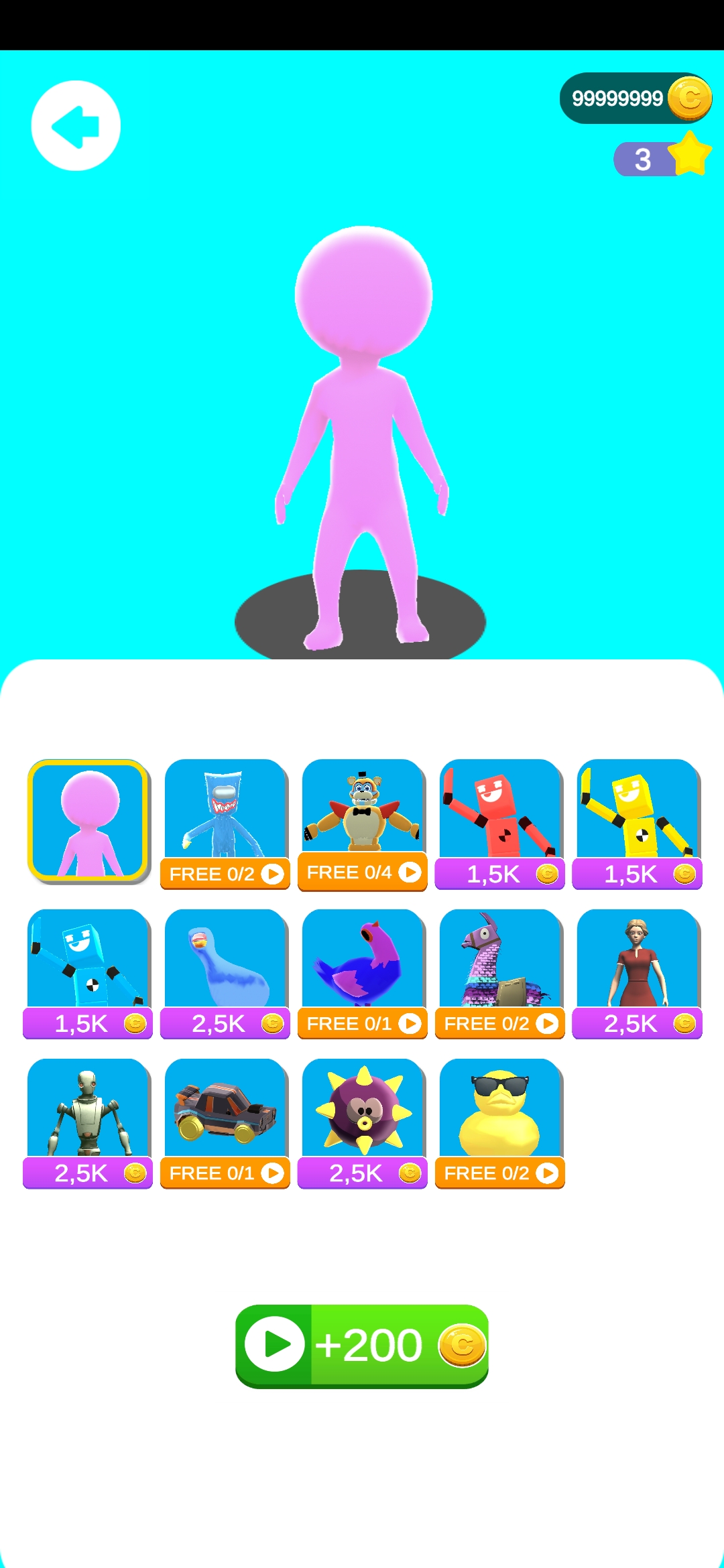724x1568 pixels.
Task: Buy the blue block dummy skin
Action: pyautogui.click(x=88, y=1024)
